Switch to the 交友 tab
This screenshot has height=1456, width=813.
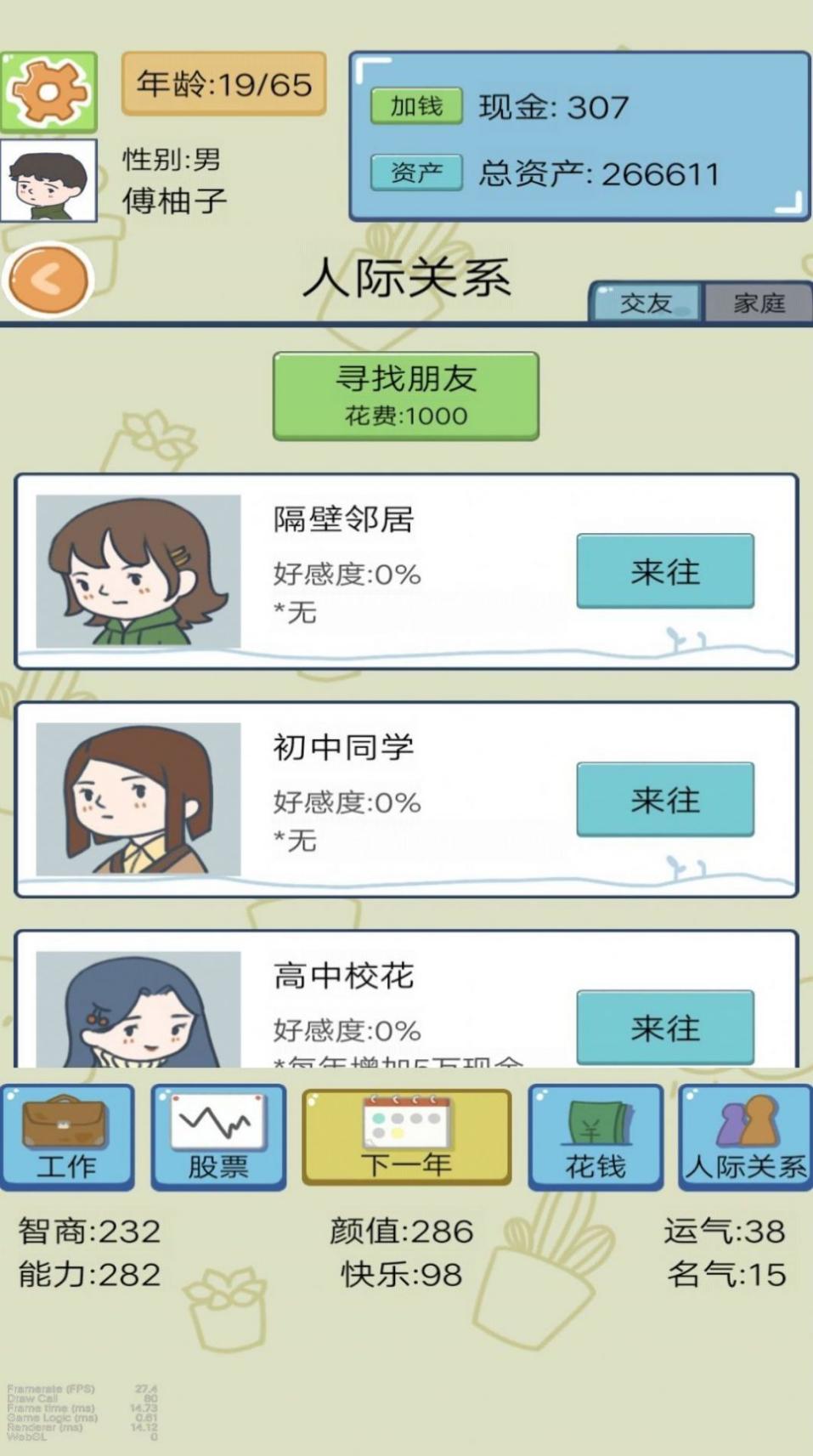646,303
